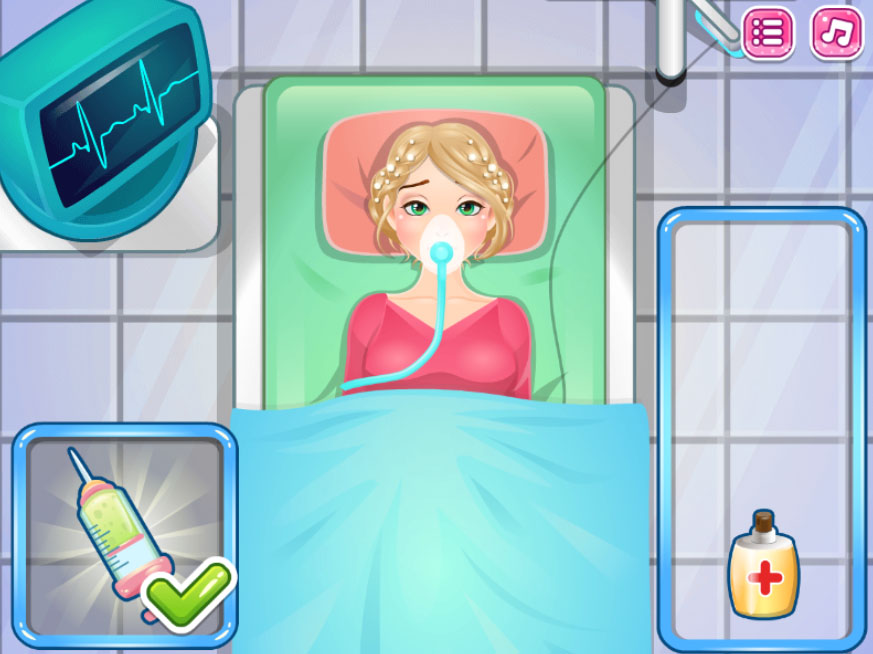
Task: Open the game menu list icon
Action: click(x=767, y=33)
